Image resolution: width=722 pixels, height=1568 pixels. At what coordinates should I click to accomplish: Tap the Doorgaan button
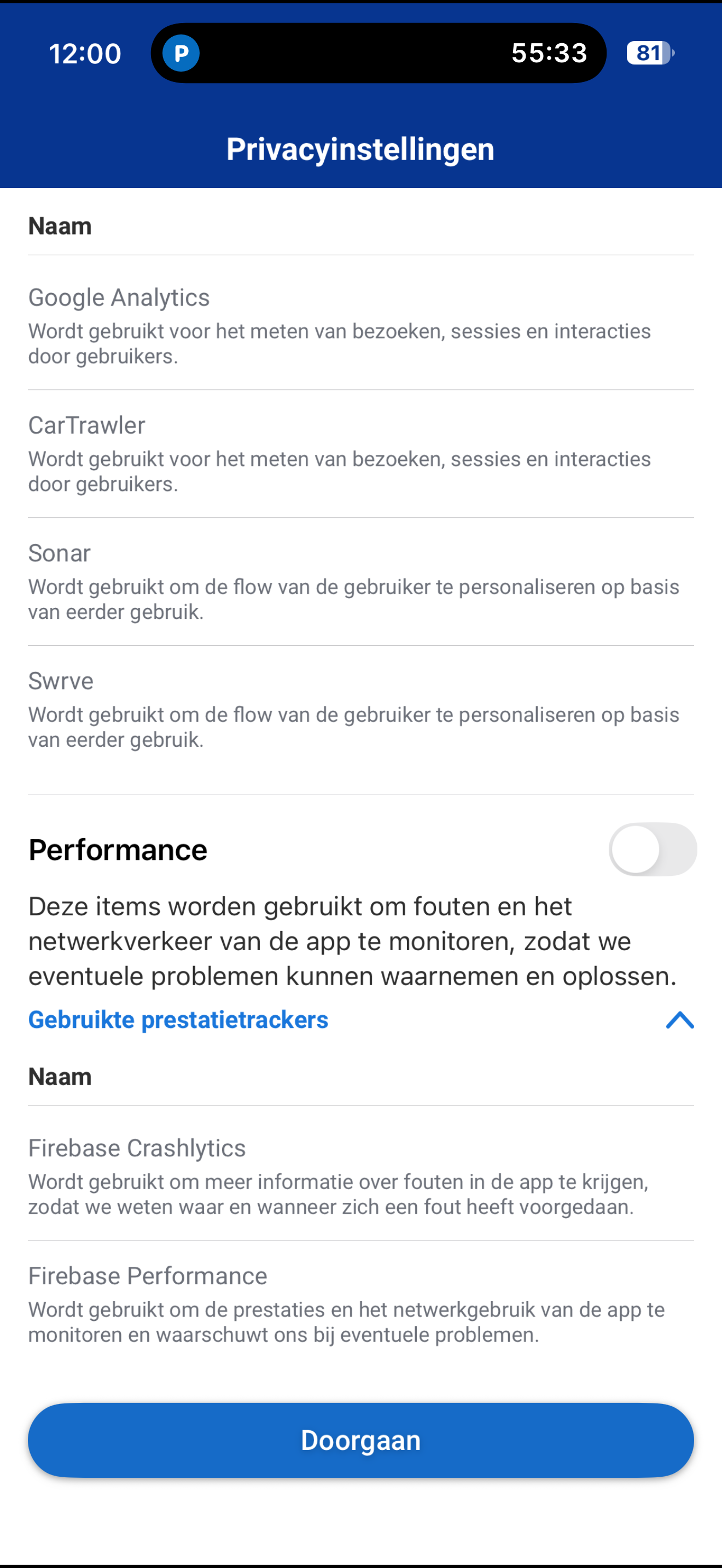(x=360, y=1440)
